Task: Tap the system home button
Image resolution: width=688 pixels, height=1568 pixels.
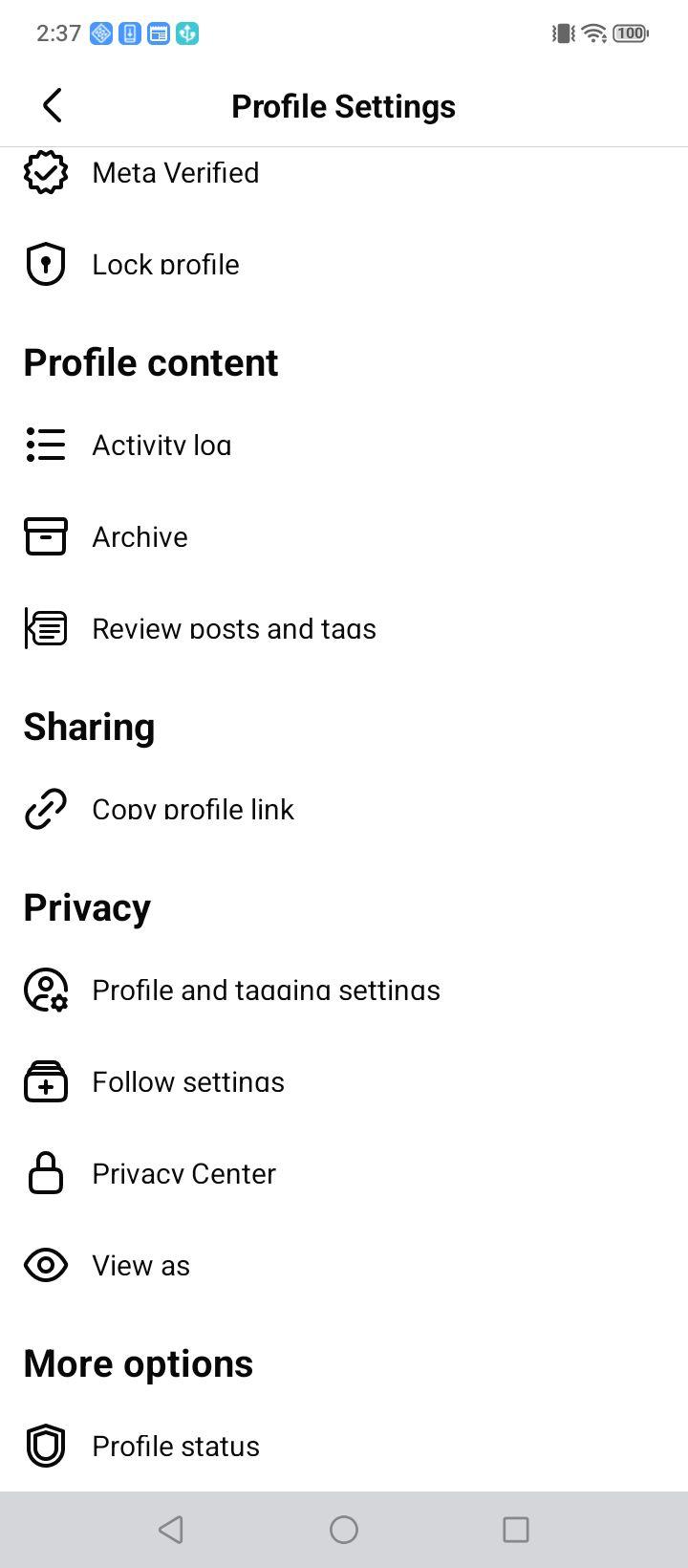Action: (x=344, y=1530)
